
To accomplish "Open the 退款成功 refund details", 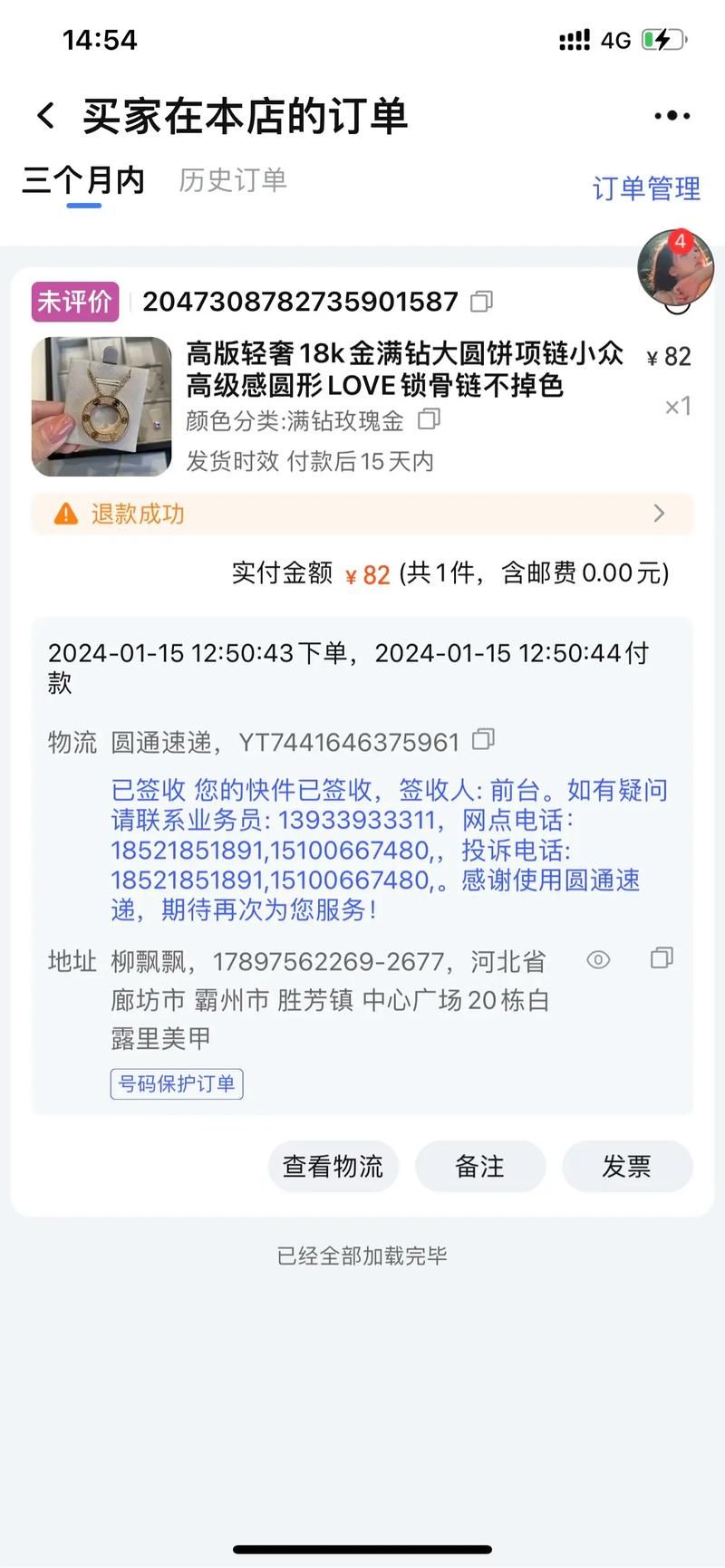I will [362, 514].
